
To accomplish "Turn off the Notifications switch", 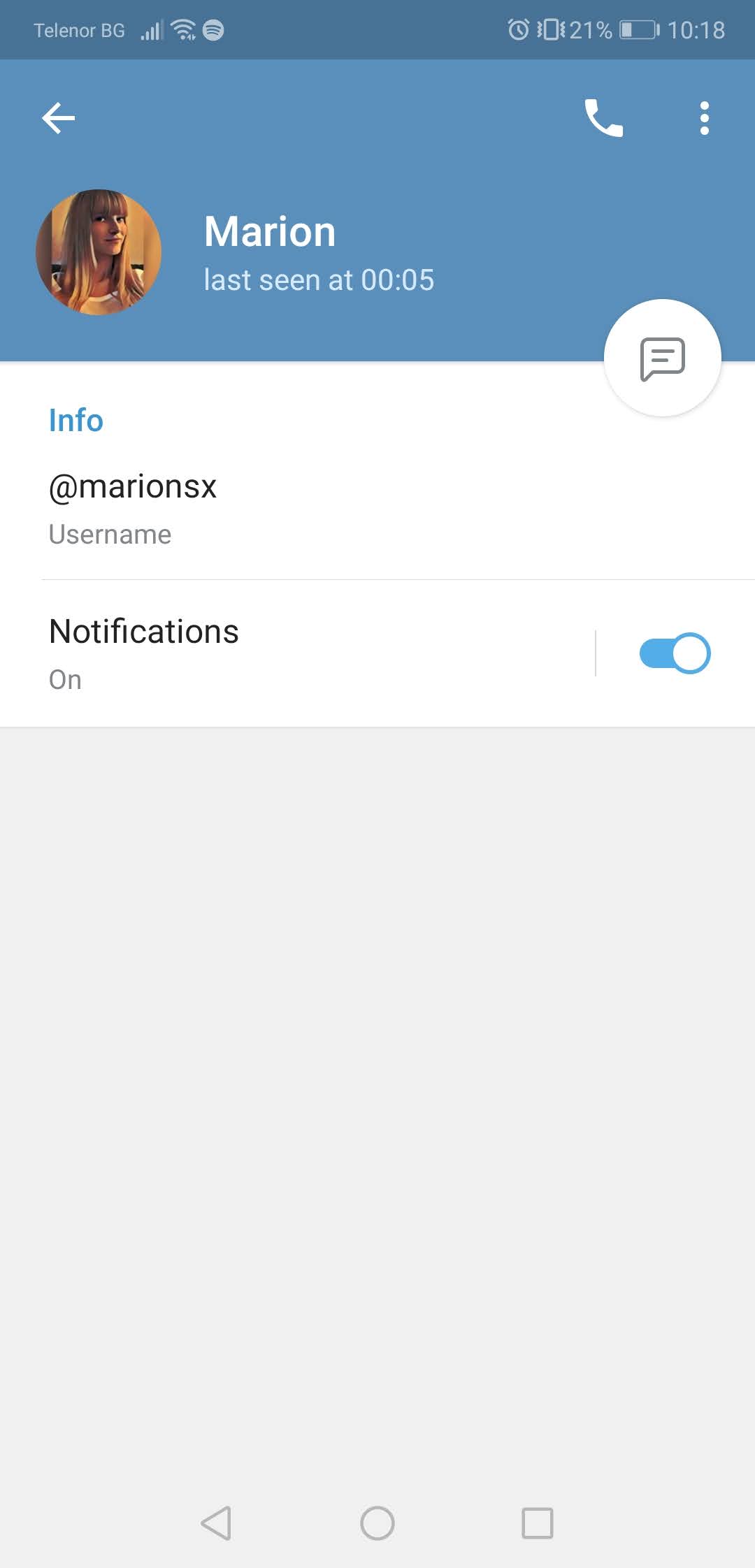I will pos(675,653).
